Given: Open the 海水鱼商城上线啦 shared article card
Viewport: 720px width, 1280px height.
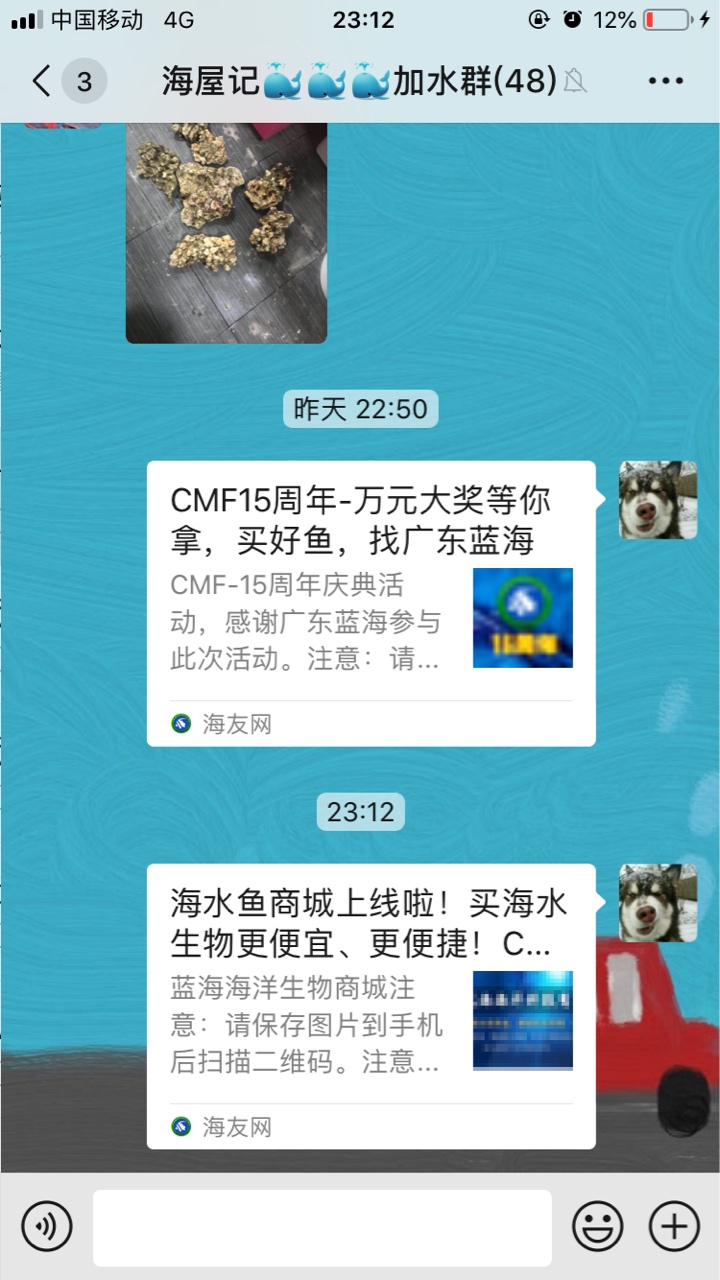Looking at the screenshot, I should pos(371,1006).
